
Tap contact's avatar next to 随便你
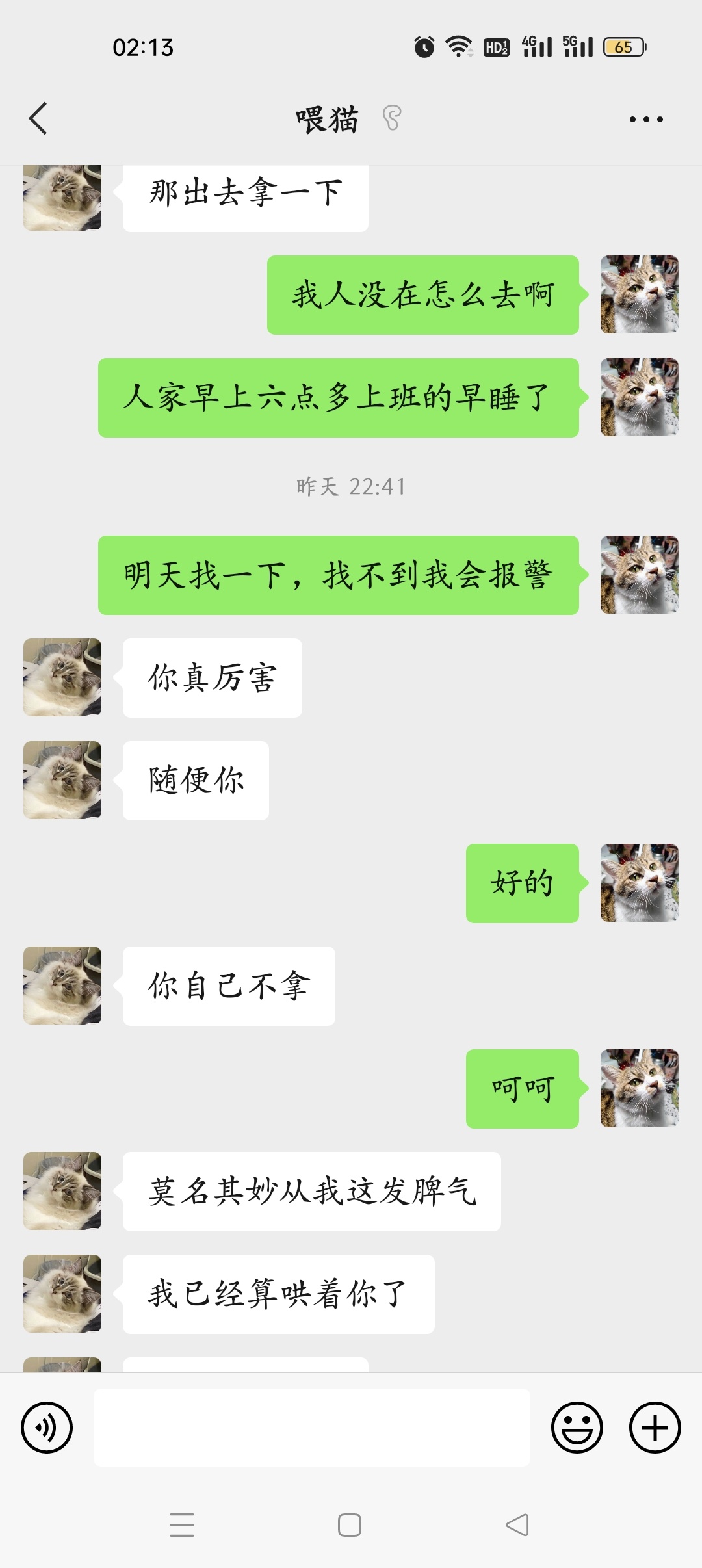[x=62, y=780]
